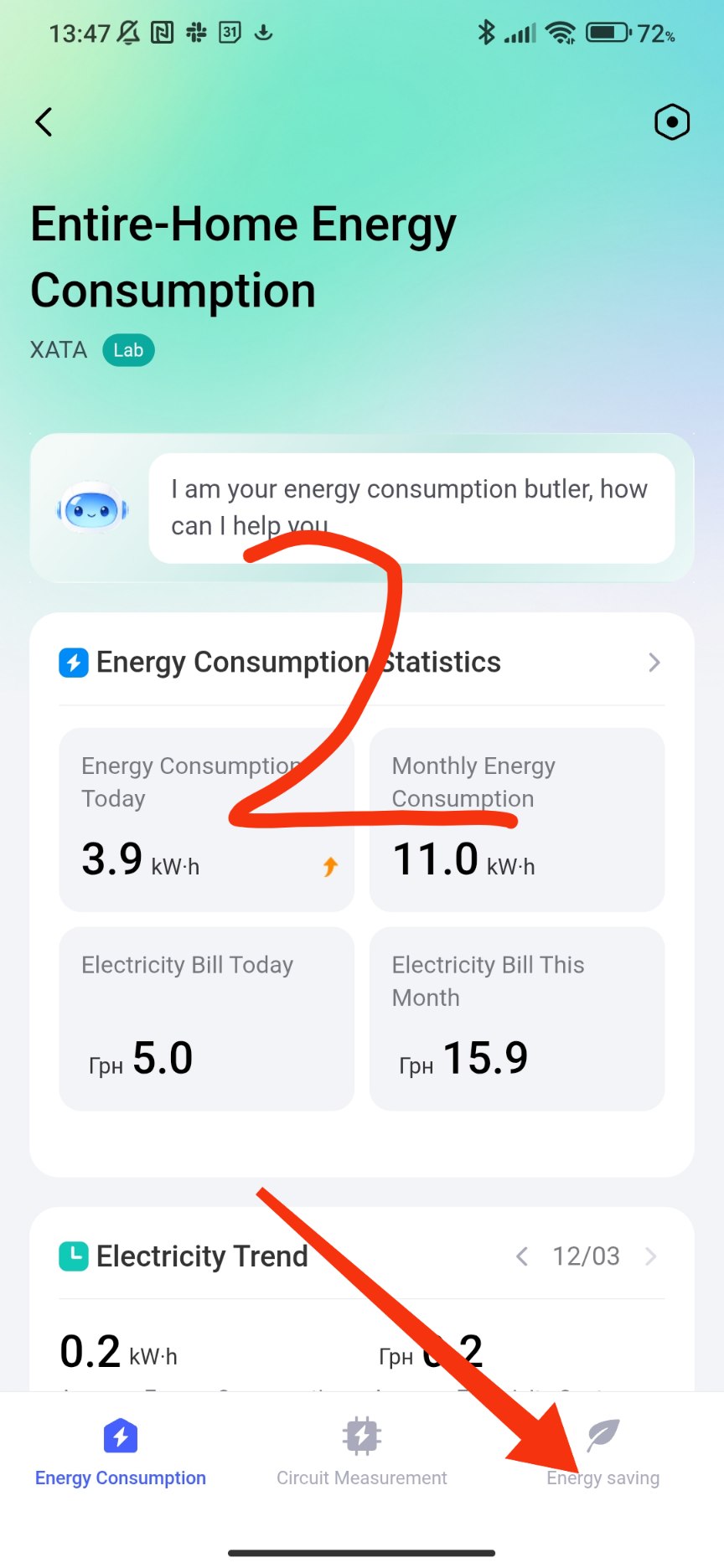This screenshot has width=724, height=1568.
Task: Show next day in Electricity Trend
Action: tap(651, 1256)
